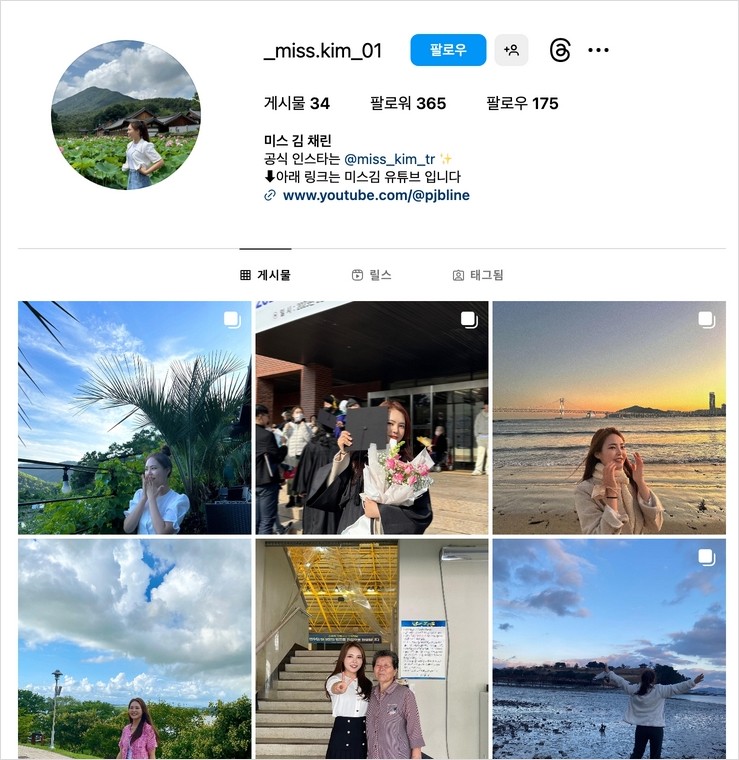Tap the blue 팔로우 button

click(x=448, y=50)
